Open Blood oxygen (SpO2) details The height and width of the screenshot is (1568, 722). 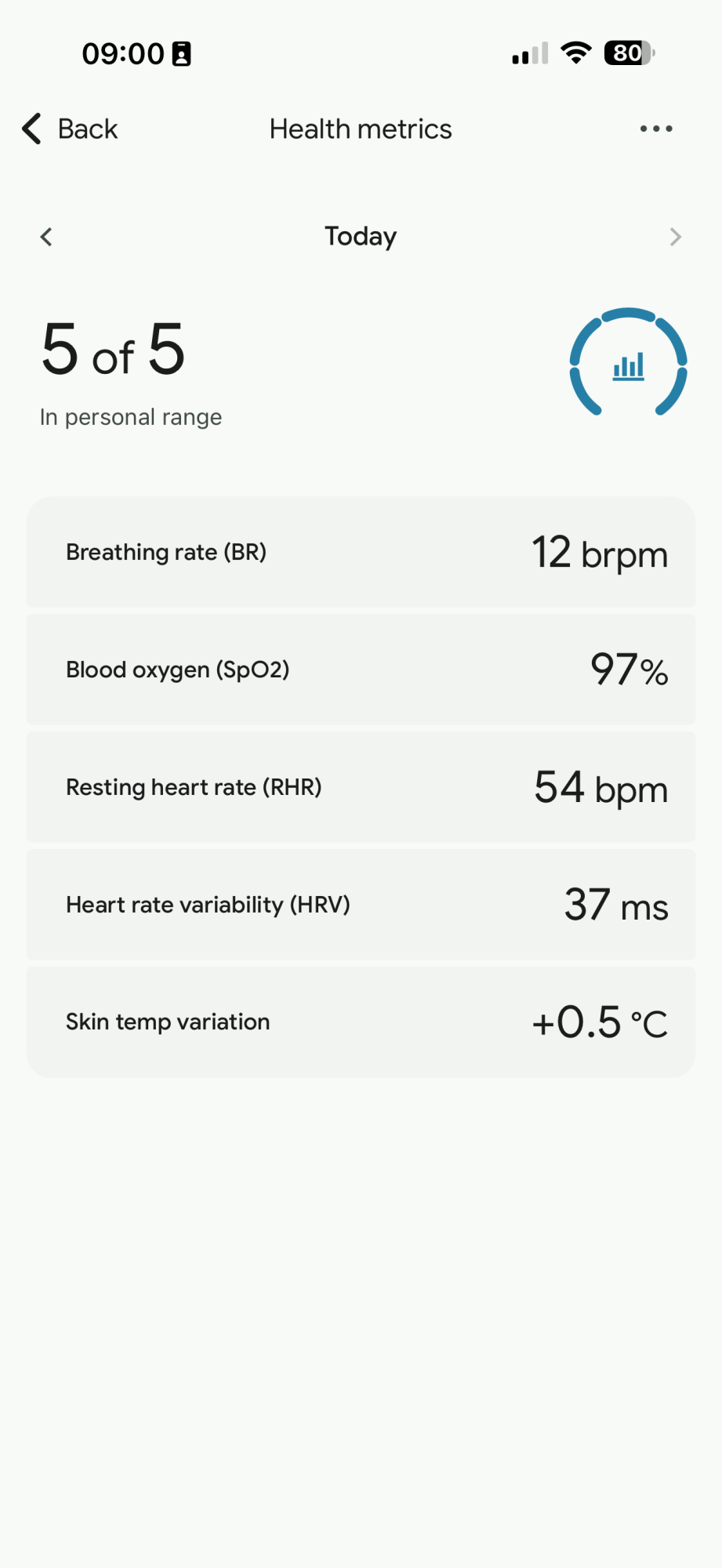click(x=361, y=670)
